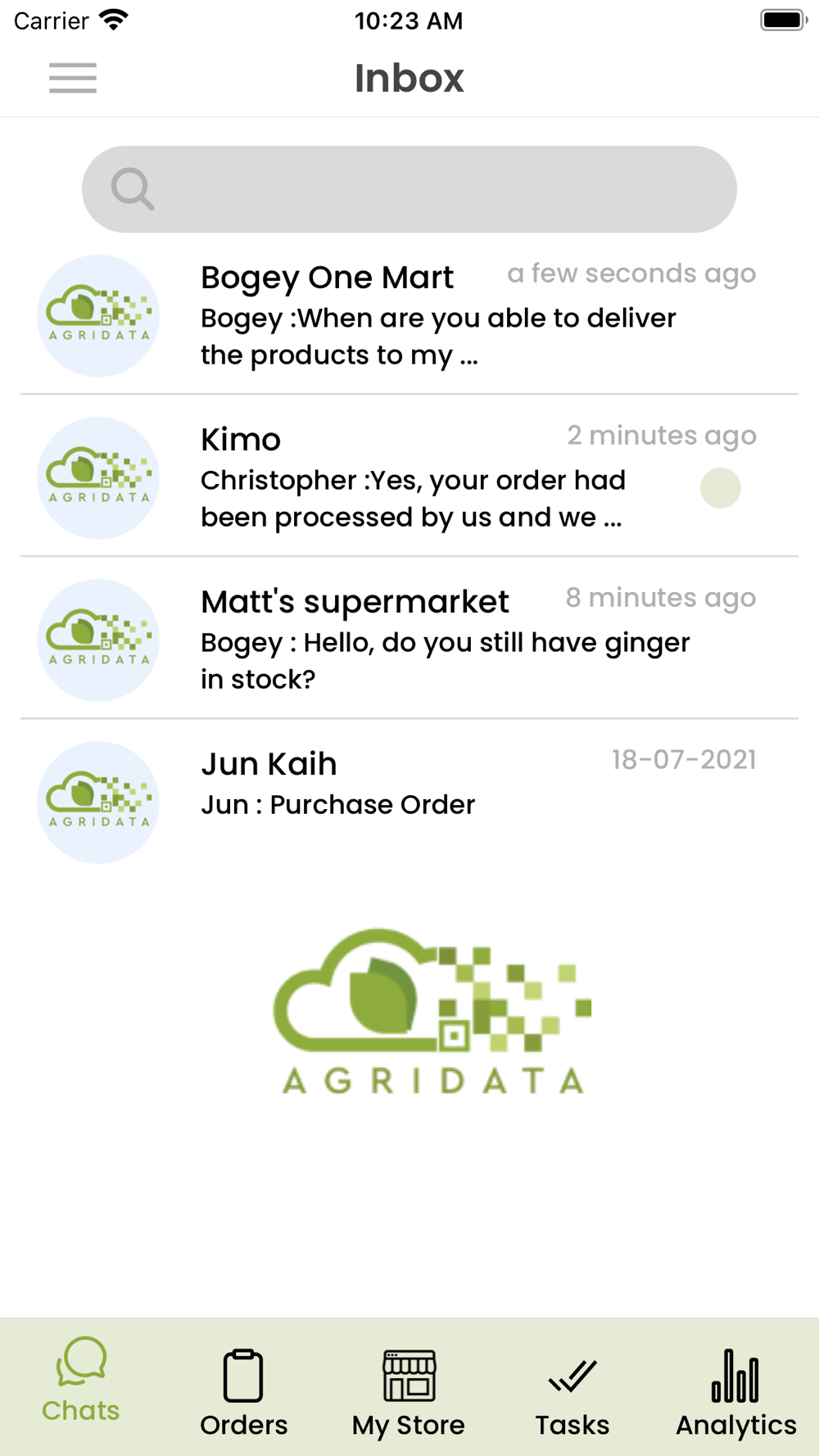Open the chat with Bogey One Mart
Screen dimensions: 819x1456
409,316
